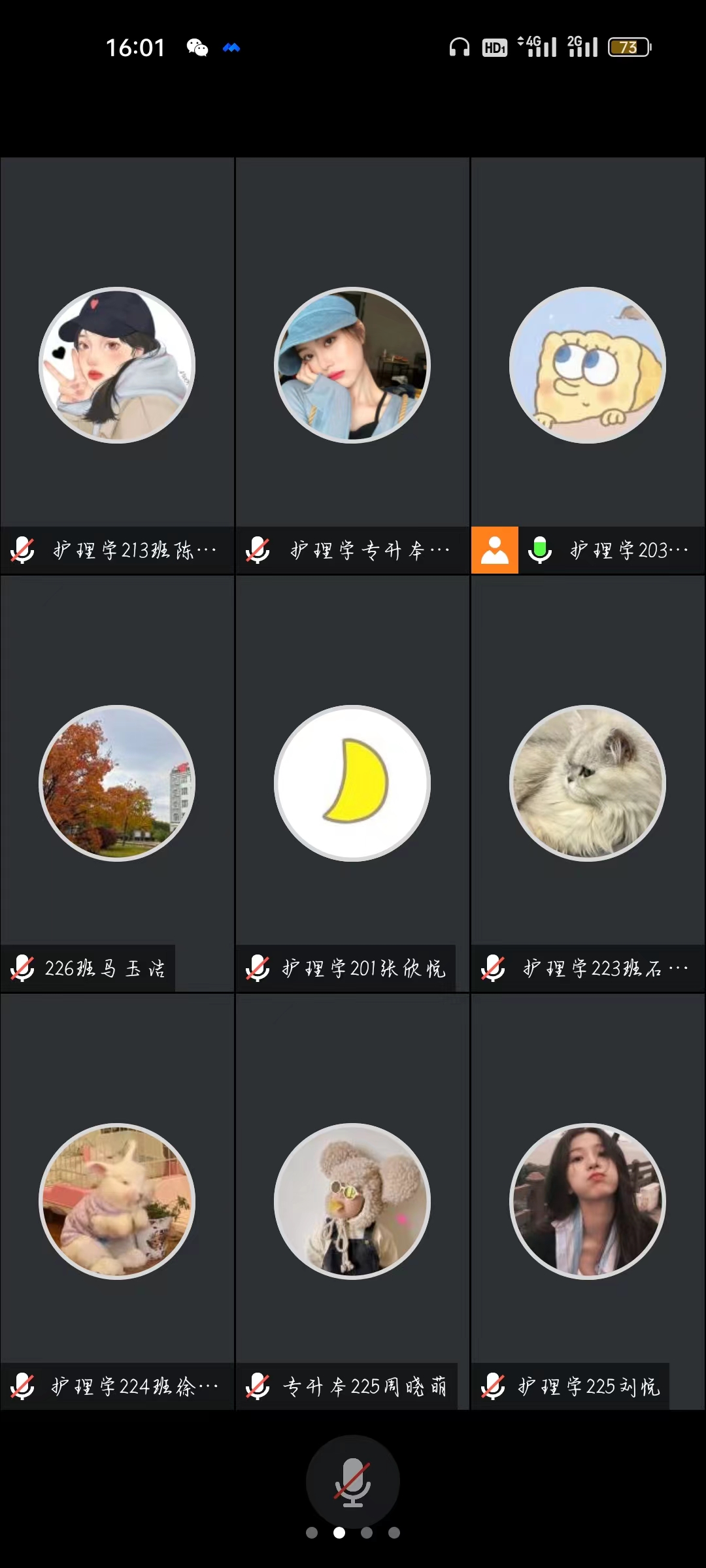Unmute the microphone at the bottom
This screenshot has height=1568, width=706.
[352, 1481]
